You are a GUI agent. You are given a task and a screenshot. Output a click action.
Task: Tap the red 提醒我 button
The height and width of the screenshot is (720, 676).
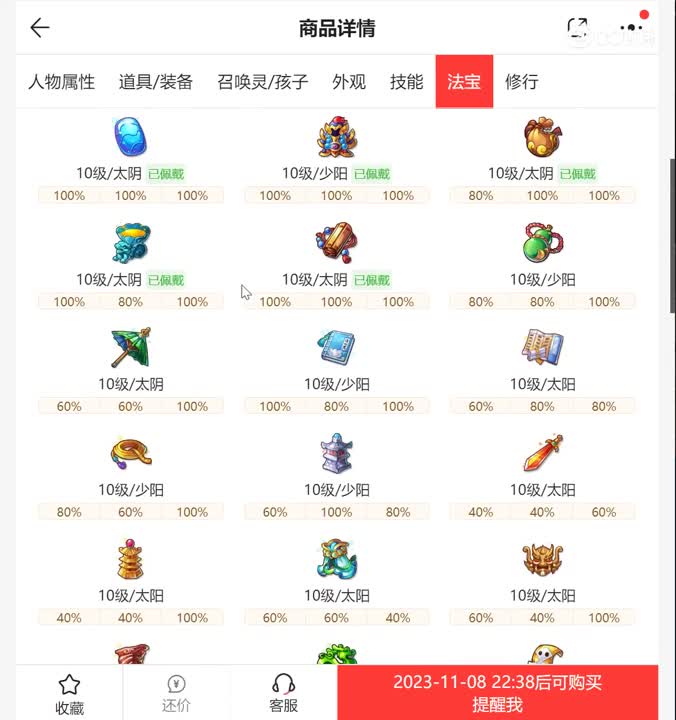(497, 693)
